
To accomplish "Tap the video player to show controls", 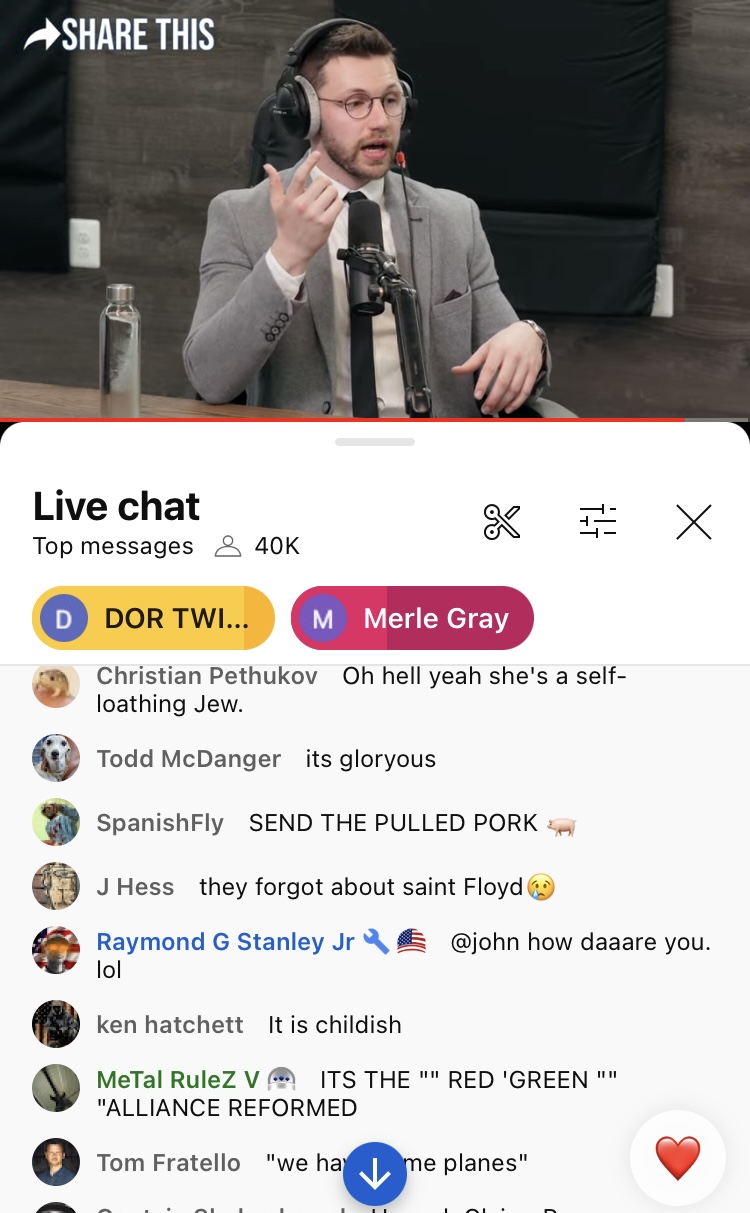I will (375, 209).
